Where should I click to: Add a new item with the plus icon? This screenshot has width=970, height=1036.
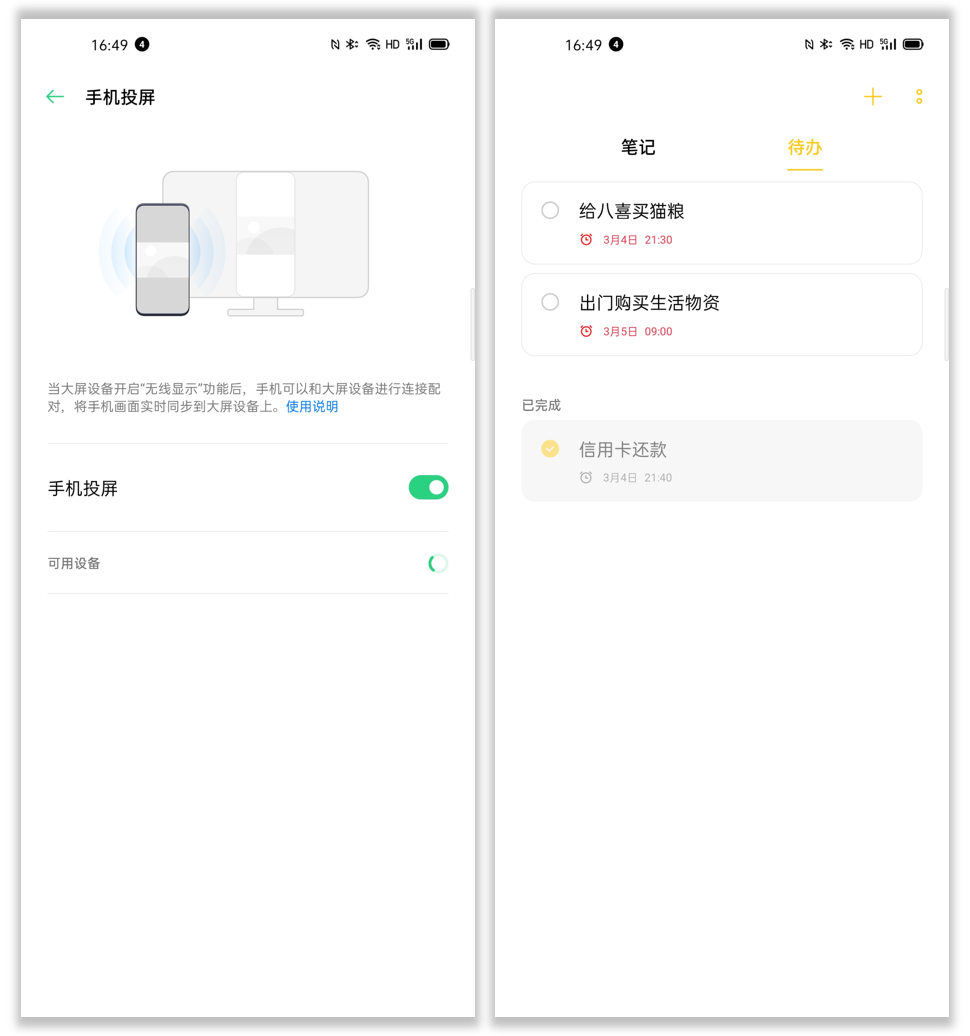coord(873,97)
